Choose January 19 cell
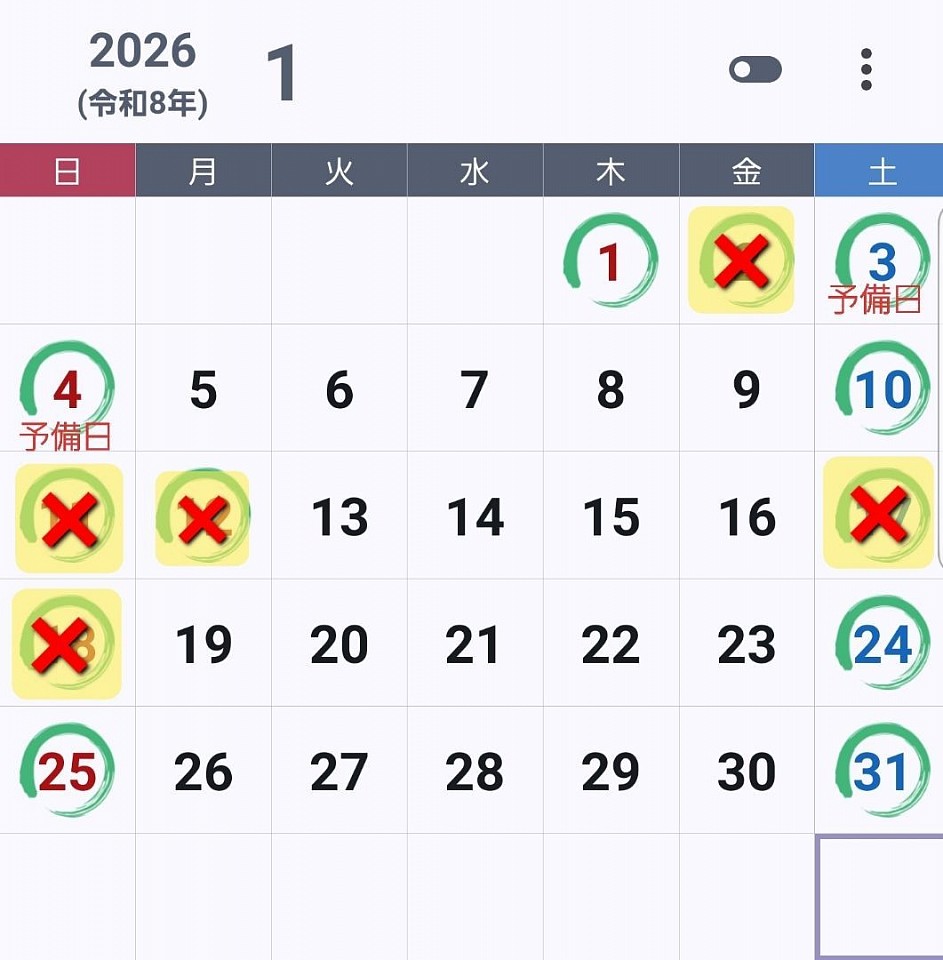This screenshot has width=943, height=960. (203, 645)
